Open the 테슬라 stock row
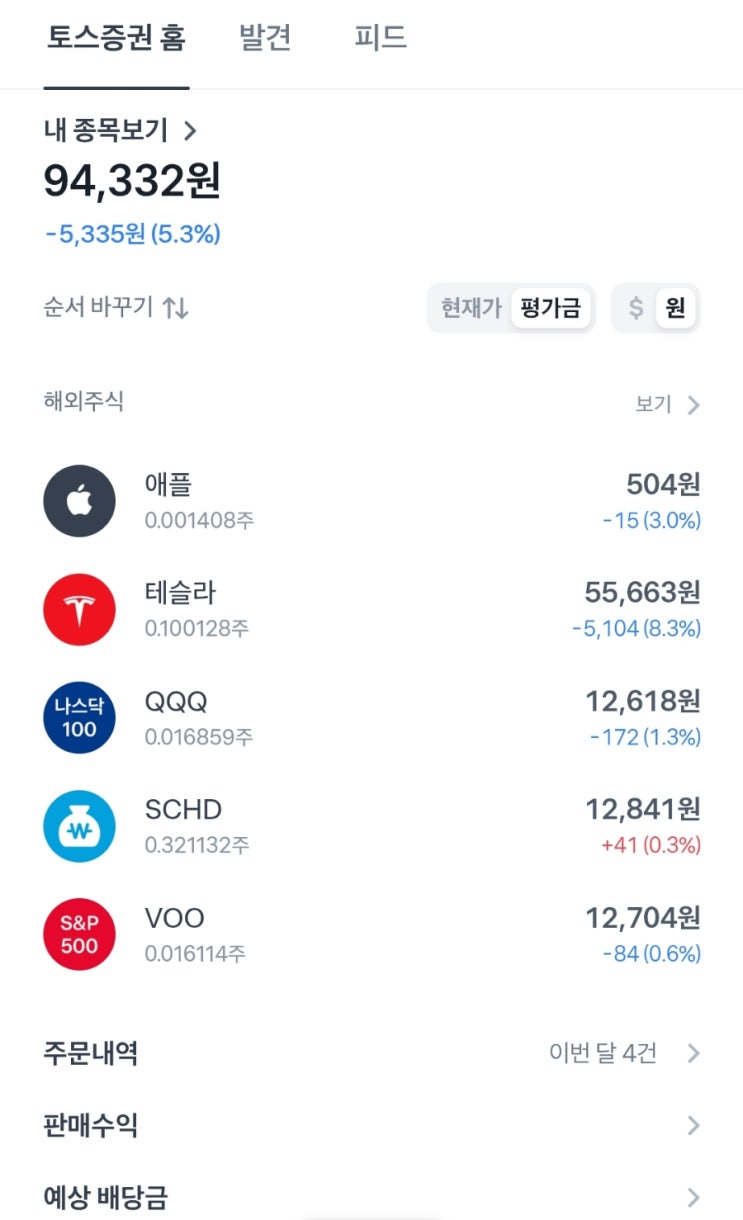 click(x=372, y=609)
